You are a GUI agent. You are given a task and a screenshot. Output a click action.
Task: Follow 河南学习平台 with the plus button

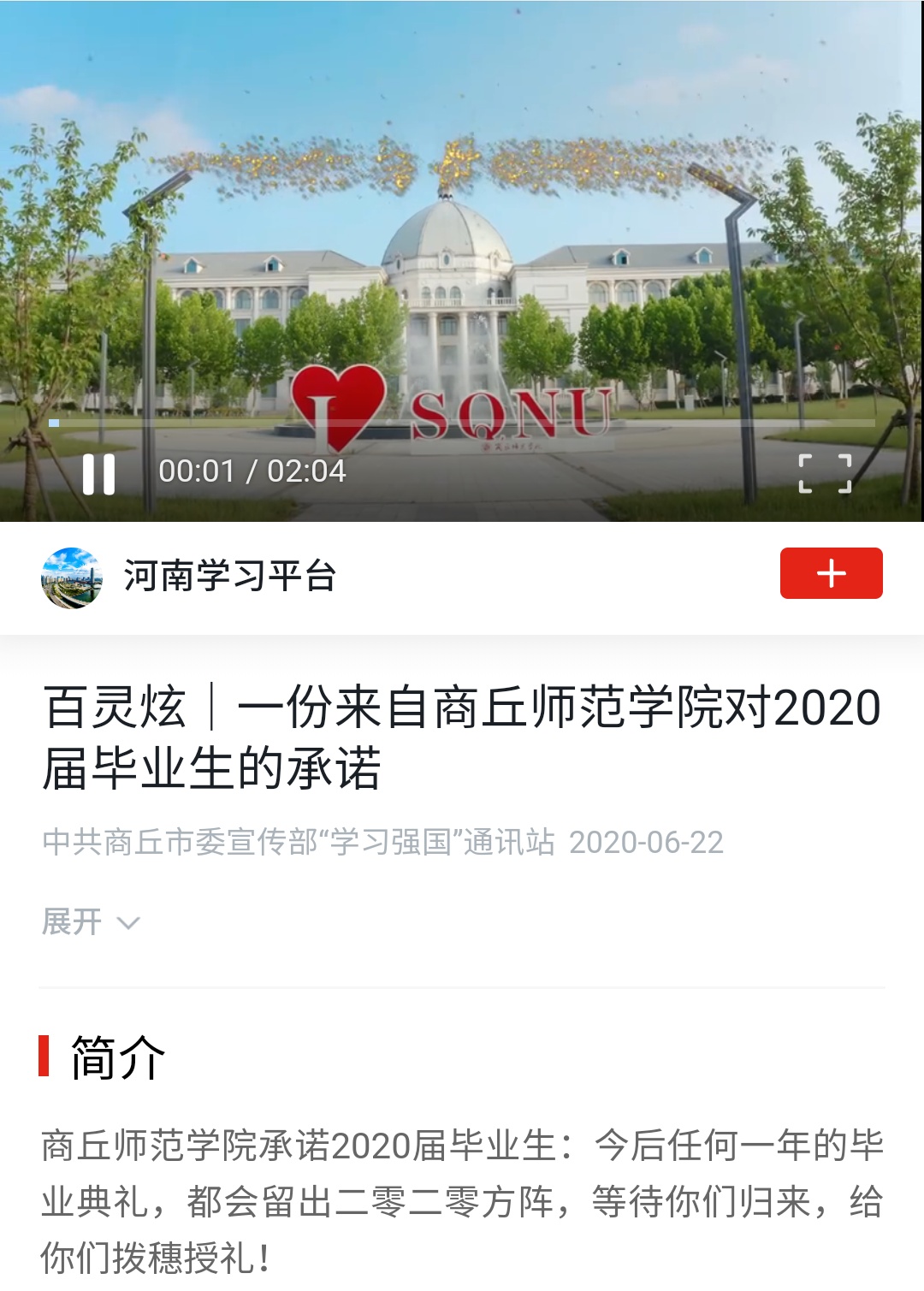831,573
